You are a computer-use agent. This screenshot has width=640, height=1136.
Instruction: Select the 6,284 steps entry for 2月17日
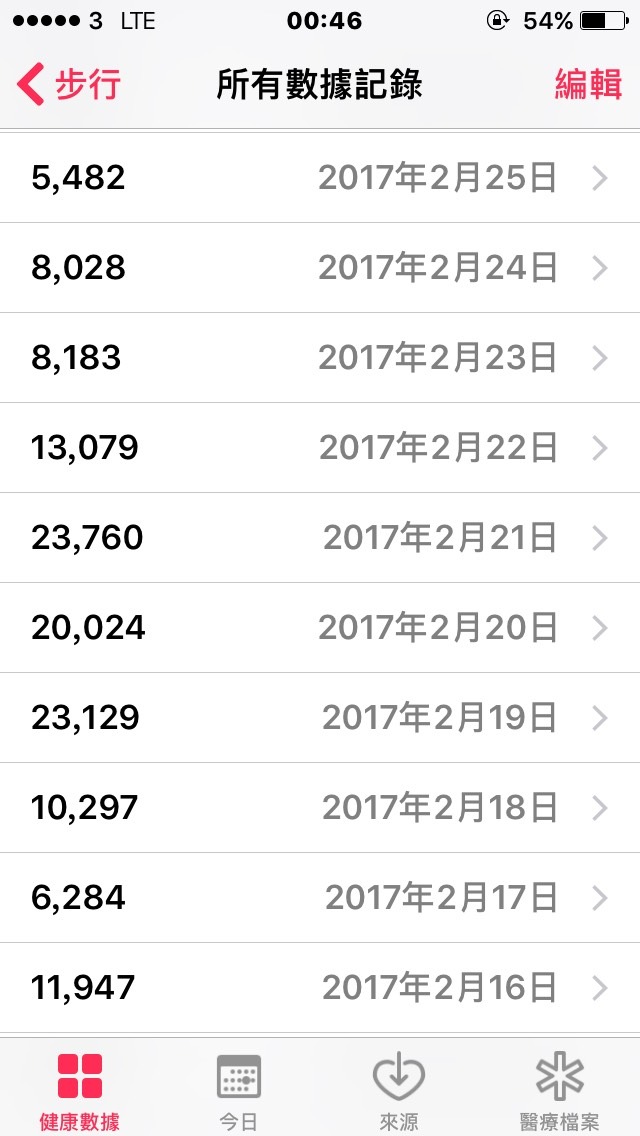coord(320,898)
